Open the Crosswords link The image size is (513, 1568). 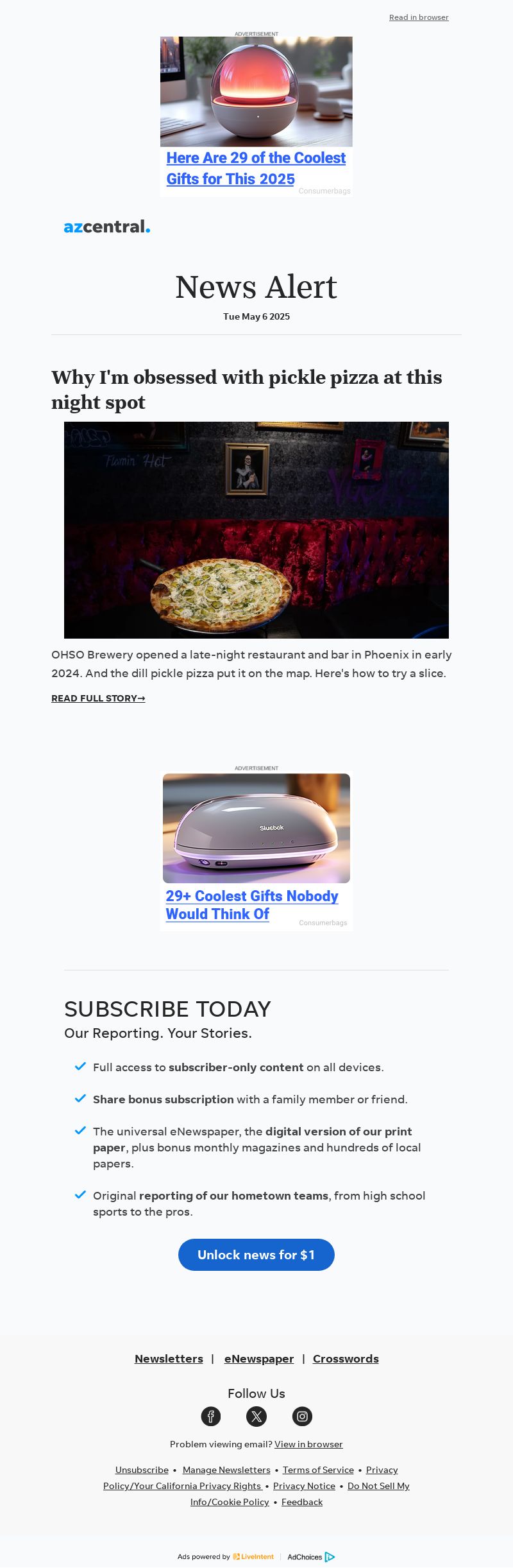click(346, 1359)
